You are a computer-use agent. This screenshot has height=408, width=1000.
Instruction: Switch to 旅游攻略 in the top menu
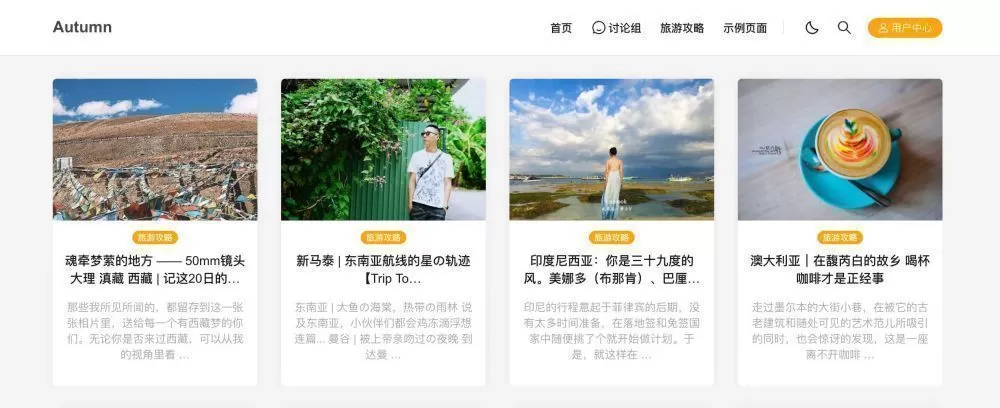pyautogui.click(x=682, y=28)
